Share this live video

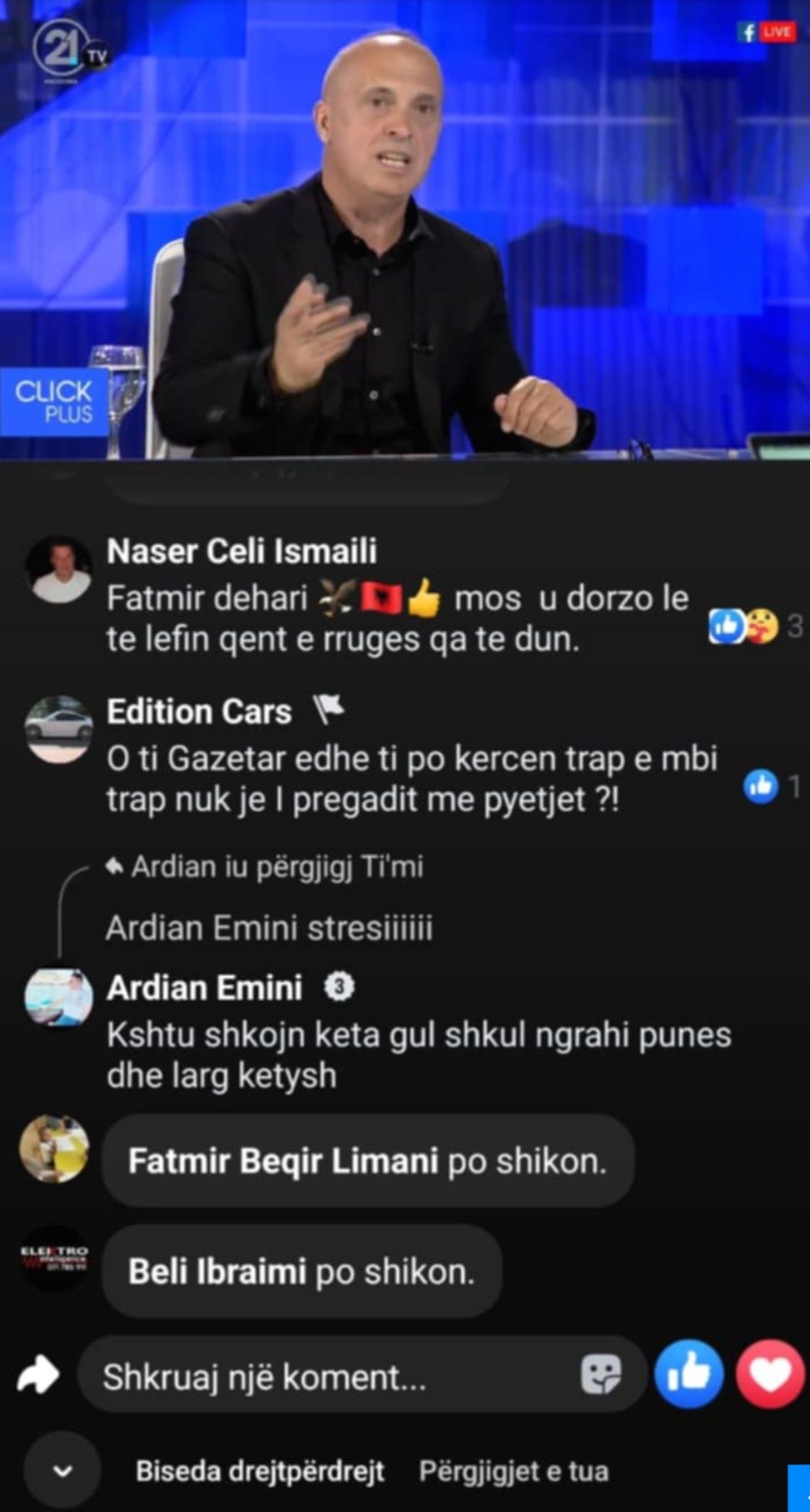pos(38,1375)
